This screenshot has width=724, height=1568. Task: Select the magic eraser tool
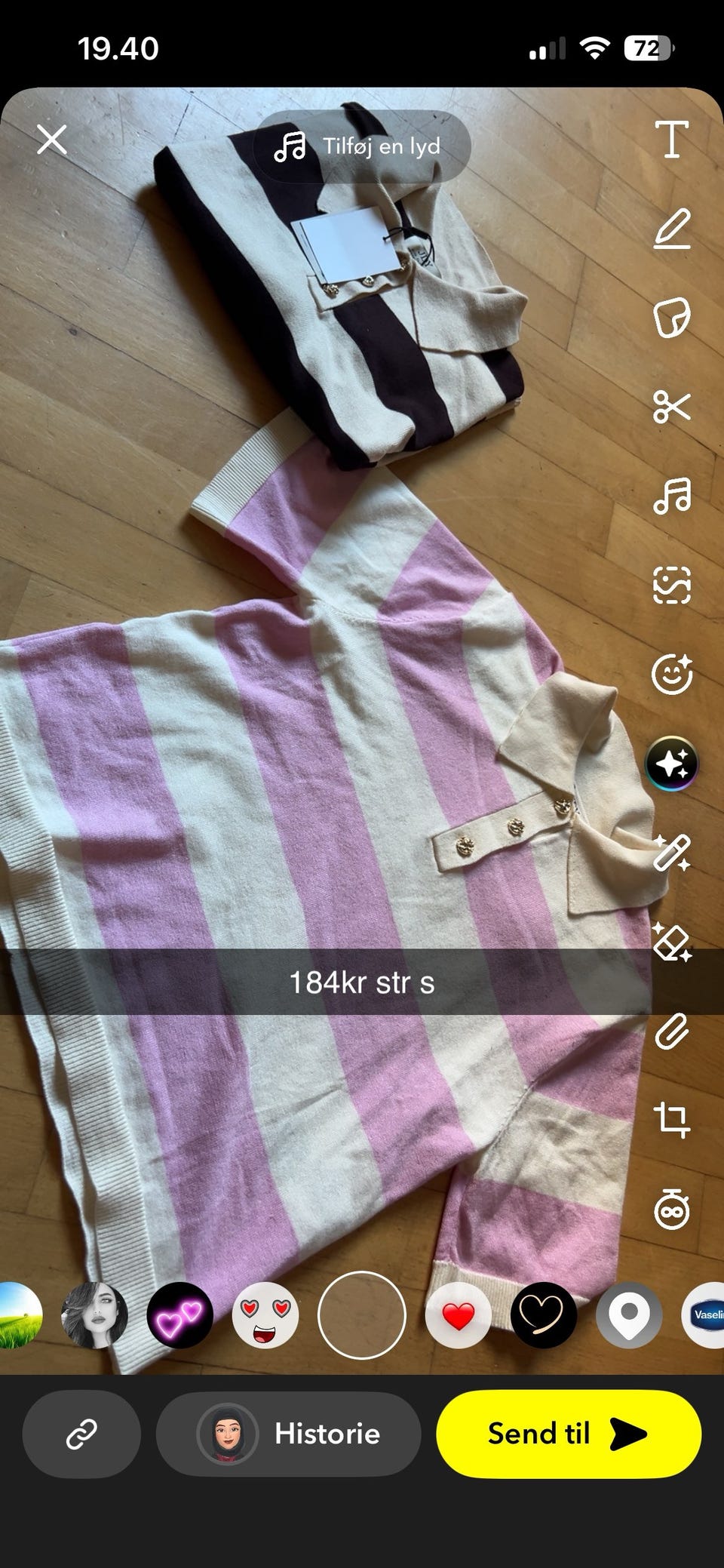671,942
